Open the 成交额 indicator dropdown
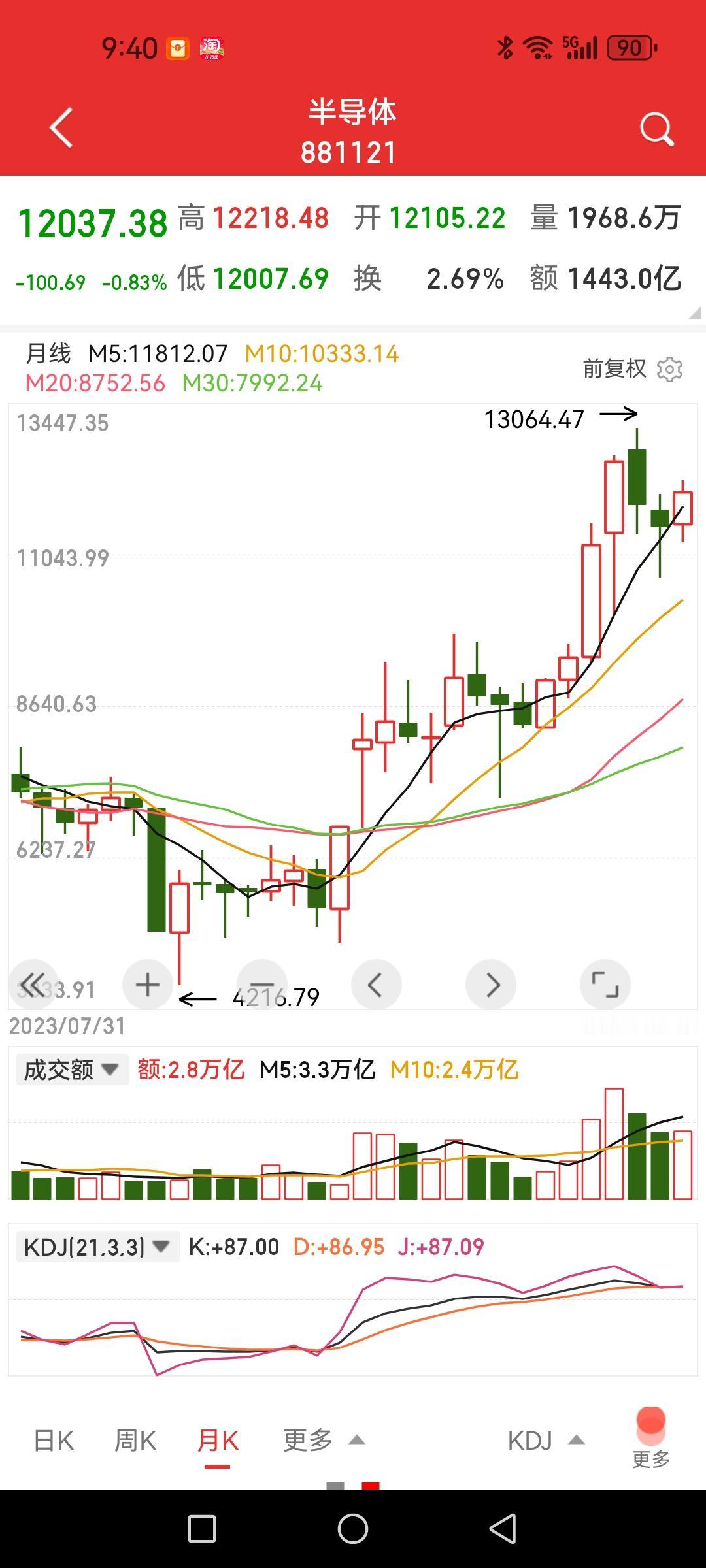The height and width of the screenshot is (1568, 706). pyautogui.click(x=72, y=1070)
